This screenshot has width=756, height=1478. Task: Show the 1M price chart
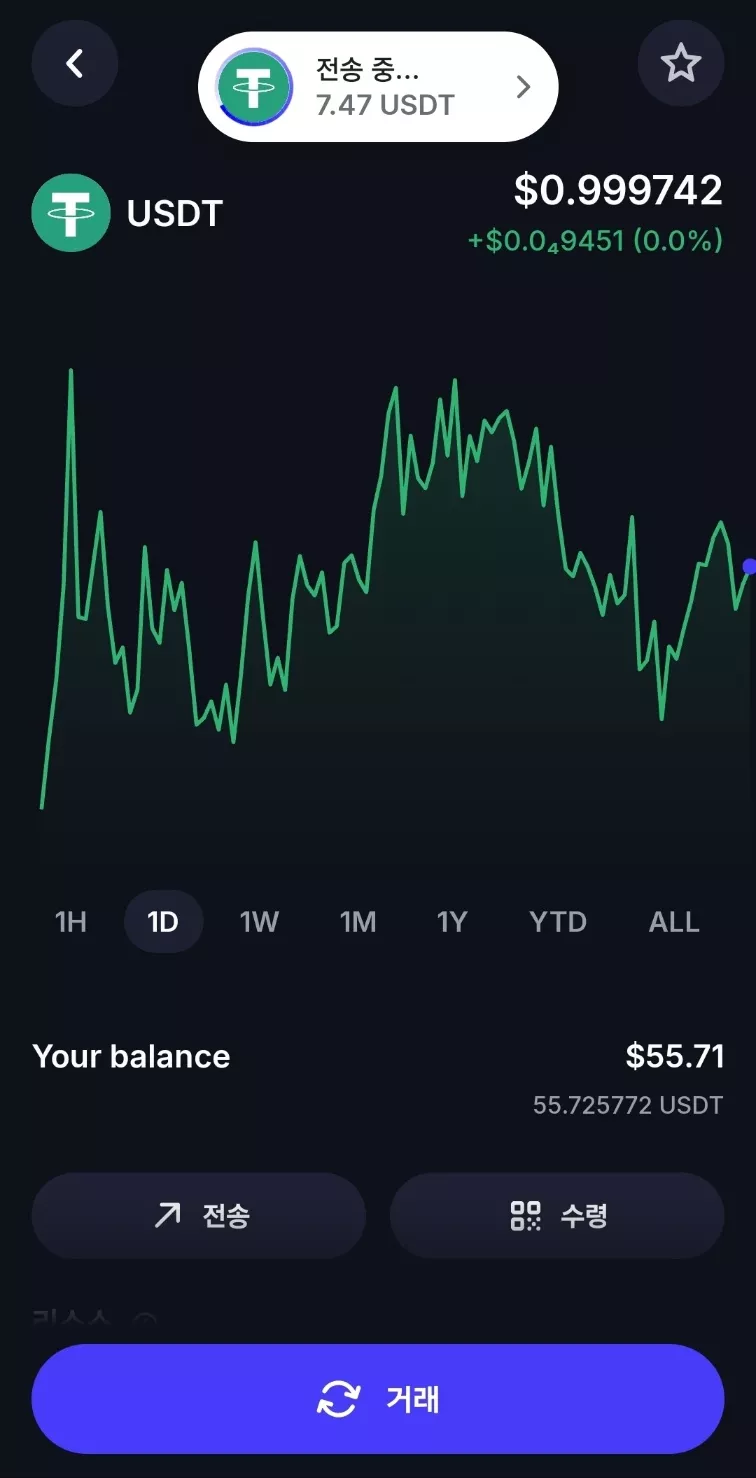click(357, 921)
